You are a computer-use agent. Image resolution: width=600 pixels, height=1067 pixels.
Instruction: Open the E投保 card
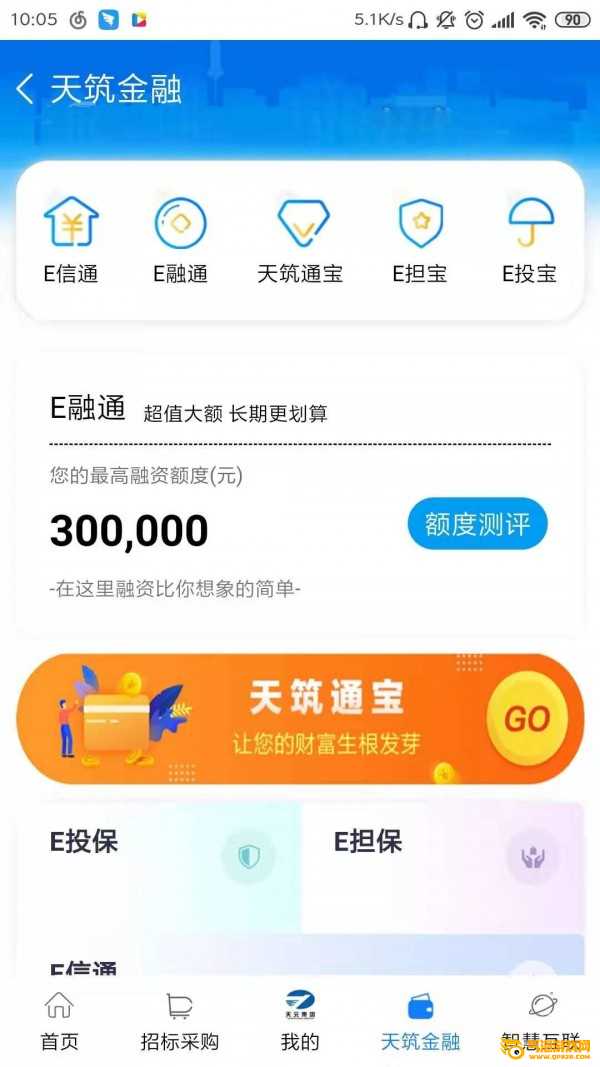(x=159, y=867)
